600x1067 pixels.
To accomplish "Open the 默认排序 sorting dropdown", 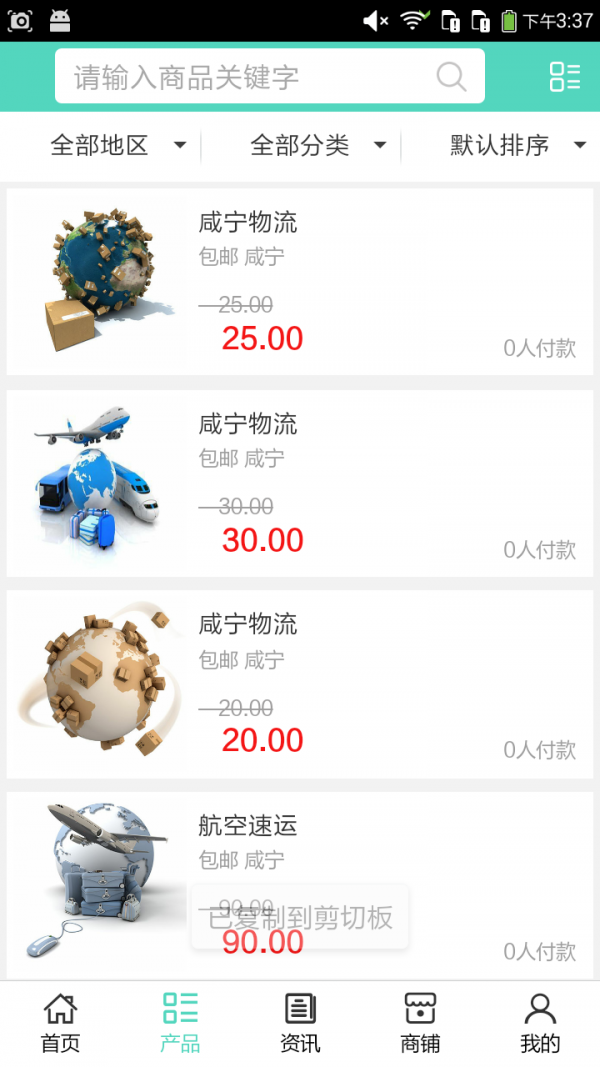I will coord(518,145).
